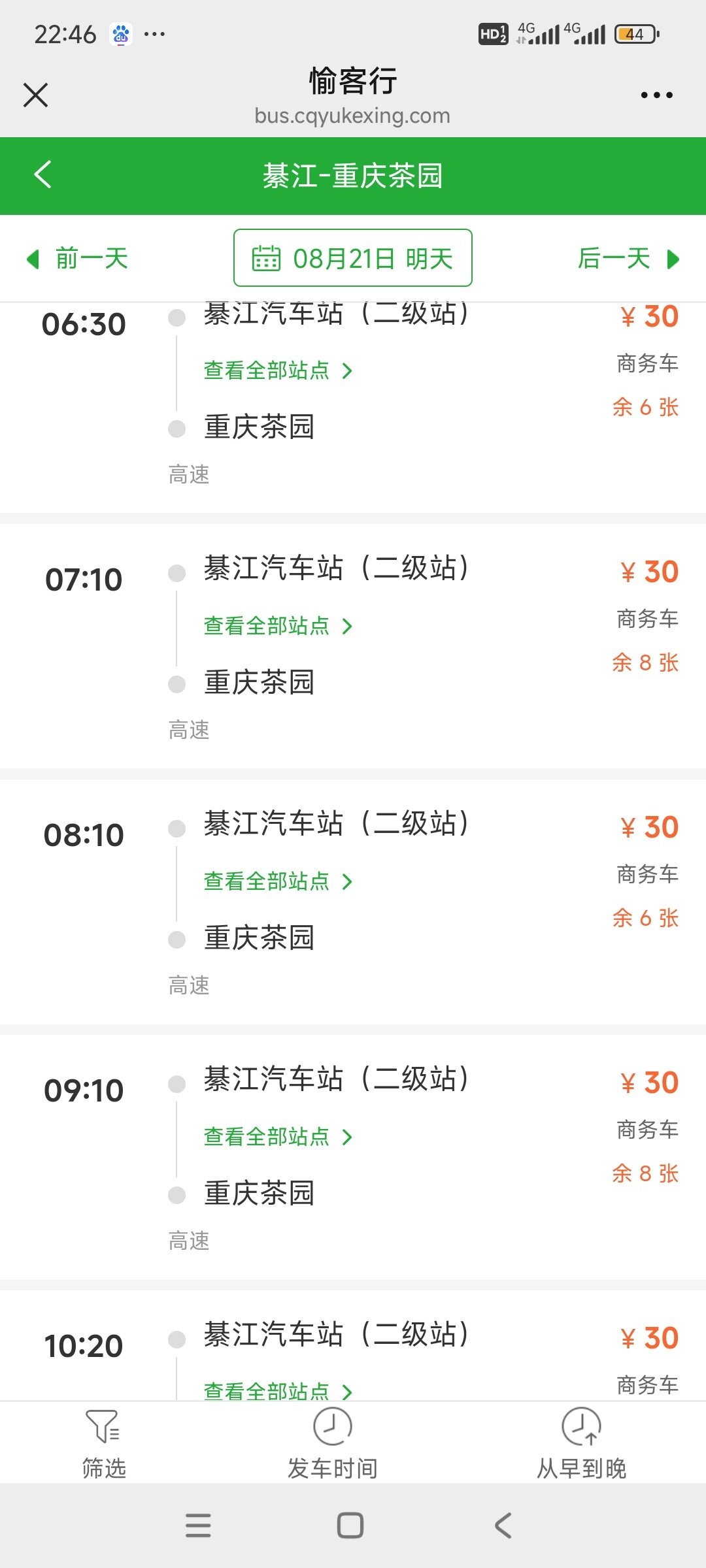Screen dimensions: 706x1568
Task: Open the system recent apps menu
Action: coord(198,1526)
